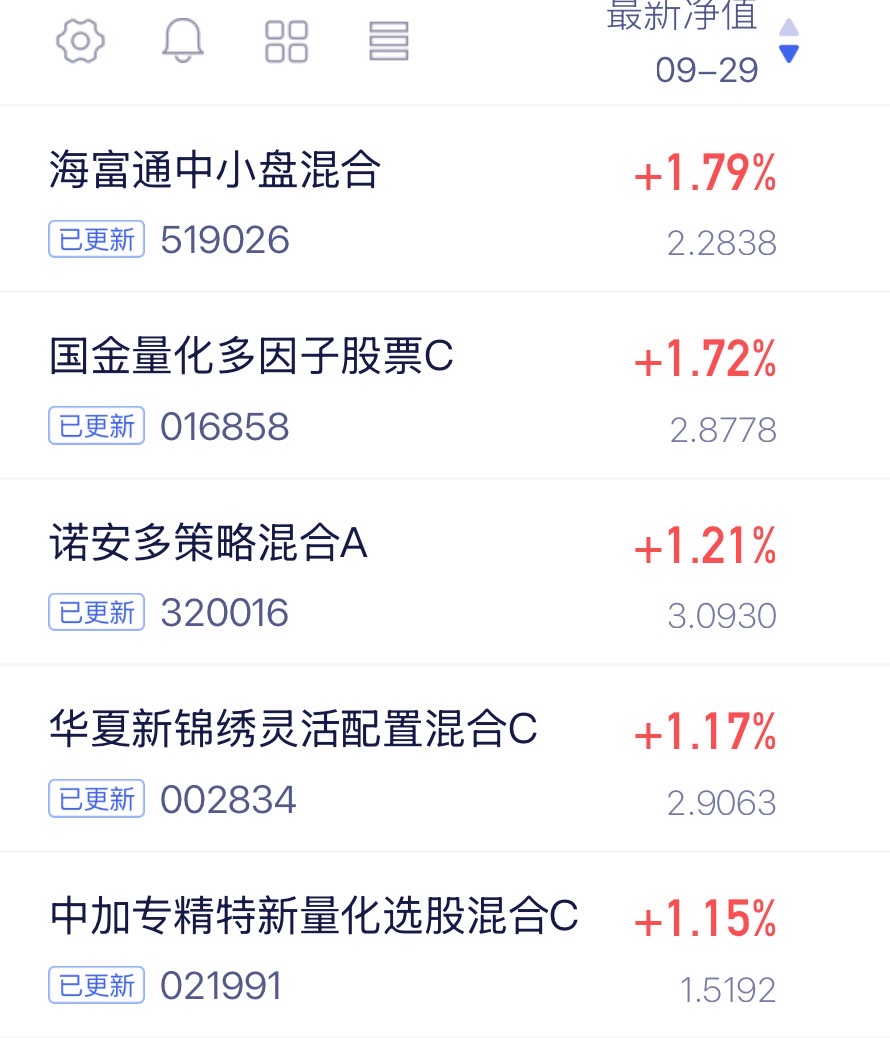Switch to list view layout
Image resolution: width=890 pixels, height=1038 pixels.
[389, 42]
